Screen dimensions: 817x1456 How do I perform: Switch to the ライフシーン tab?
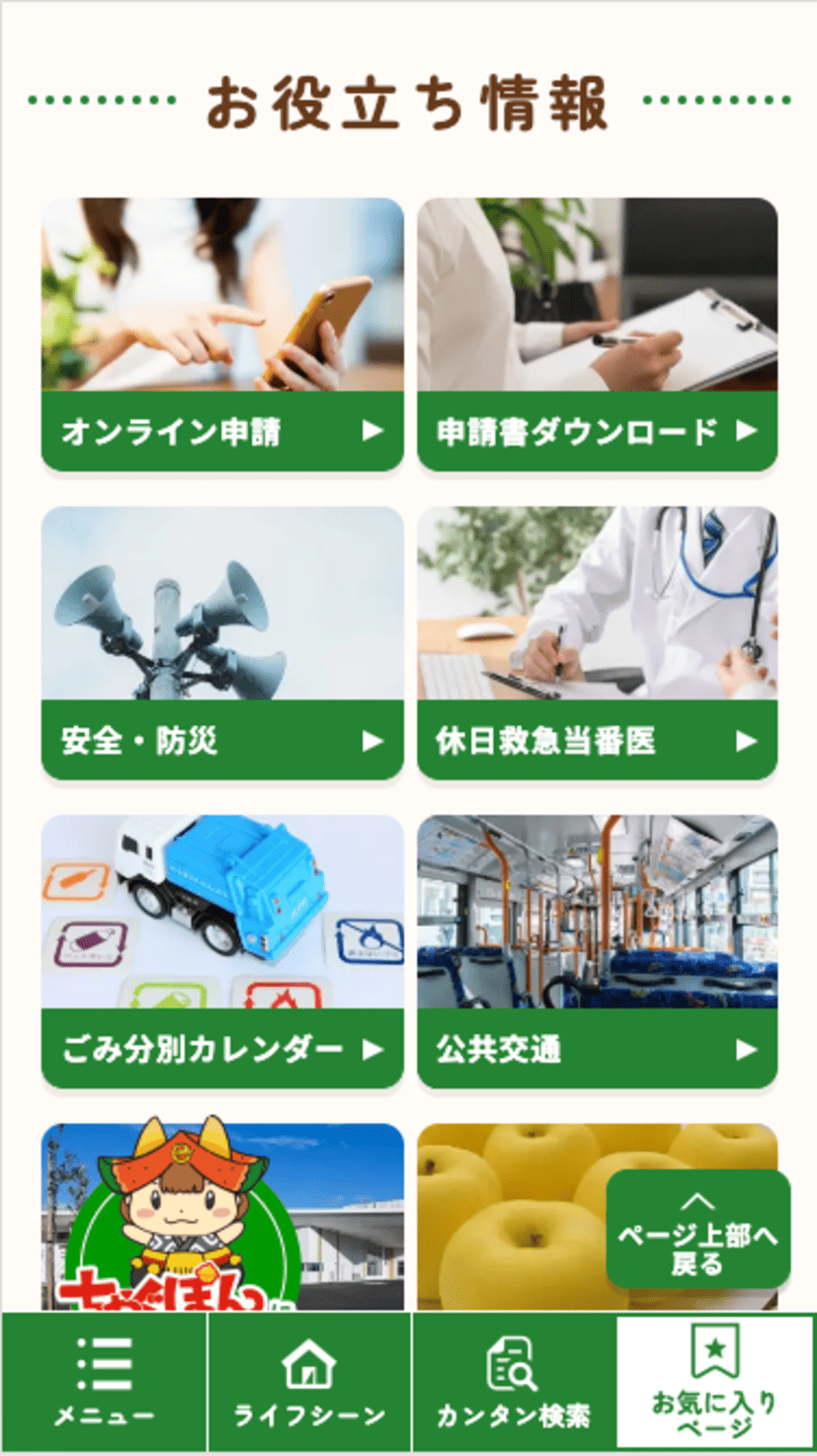[x=309, y=1382]
